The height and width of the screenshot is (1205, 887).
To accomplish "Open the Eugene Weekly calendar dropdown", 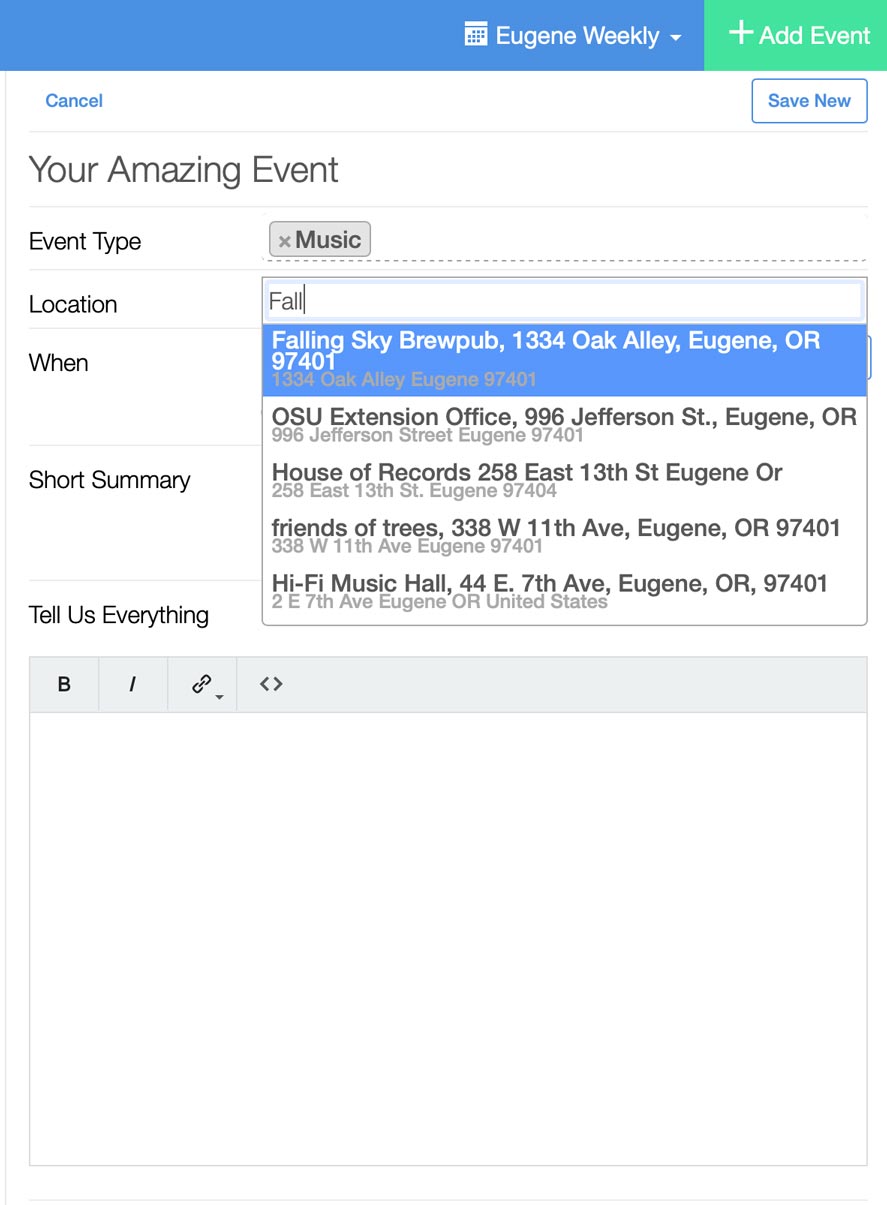I will pos(573,36).
